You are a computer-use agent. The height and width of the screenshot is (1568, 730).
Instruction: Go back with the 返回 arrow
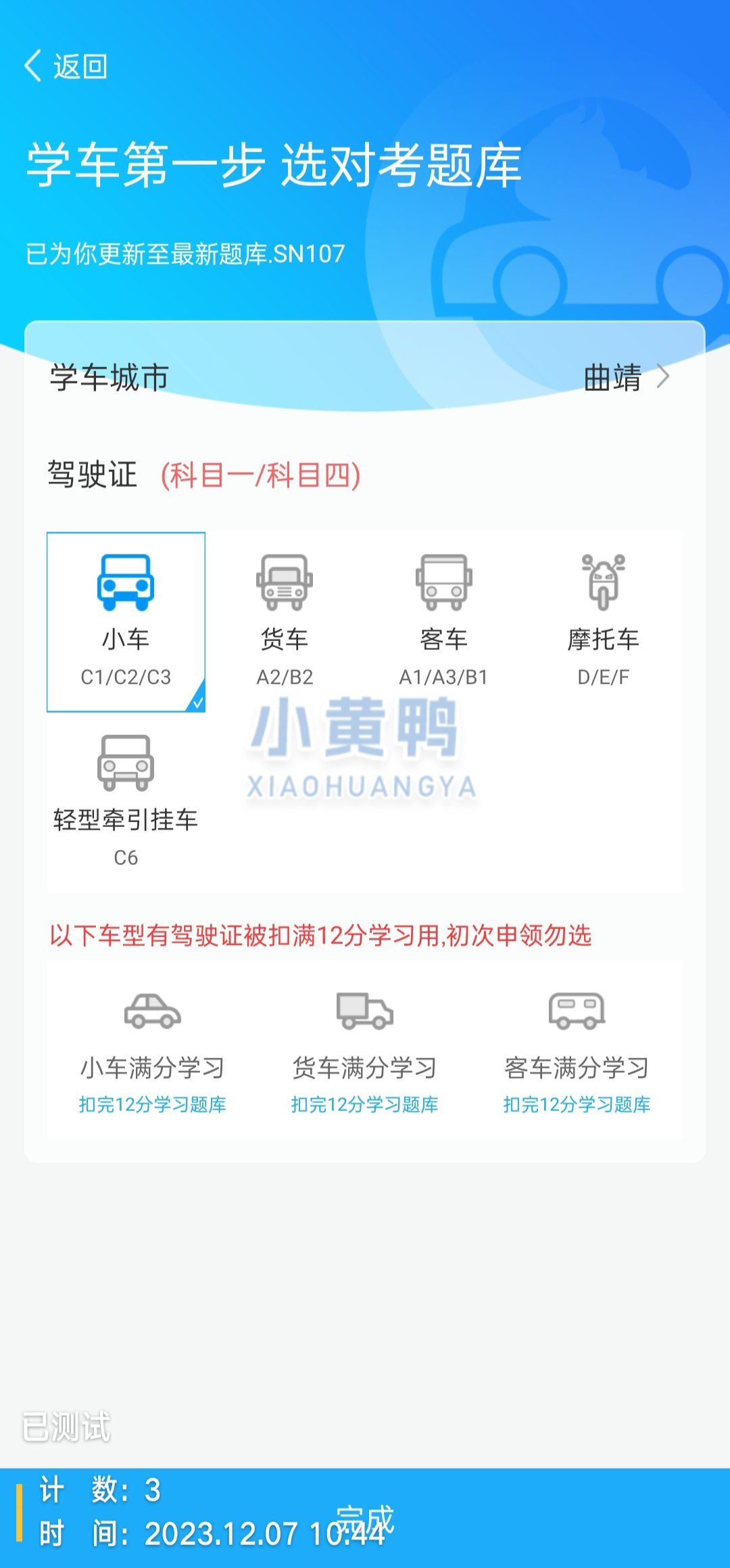coord(66,66)
